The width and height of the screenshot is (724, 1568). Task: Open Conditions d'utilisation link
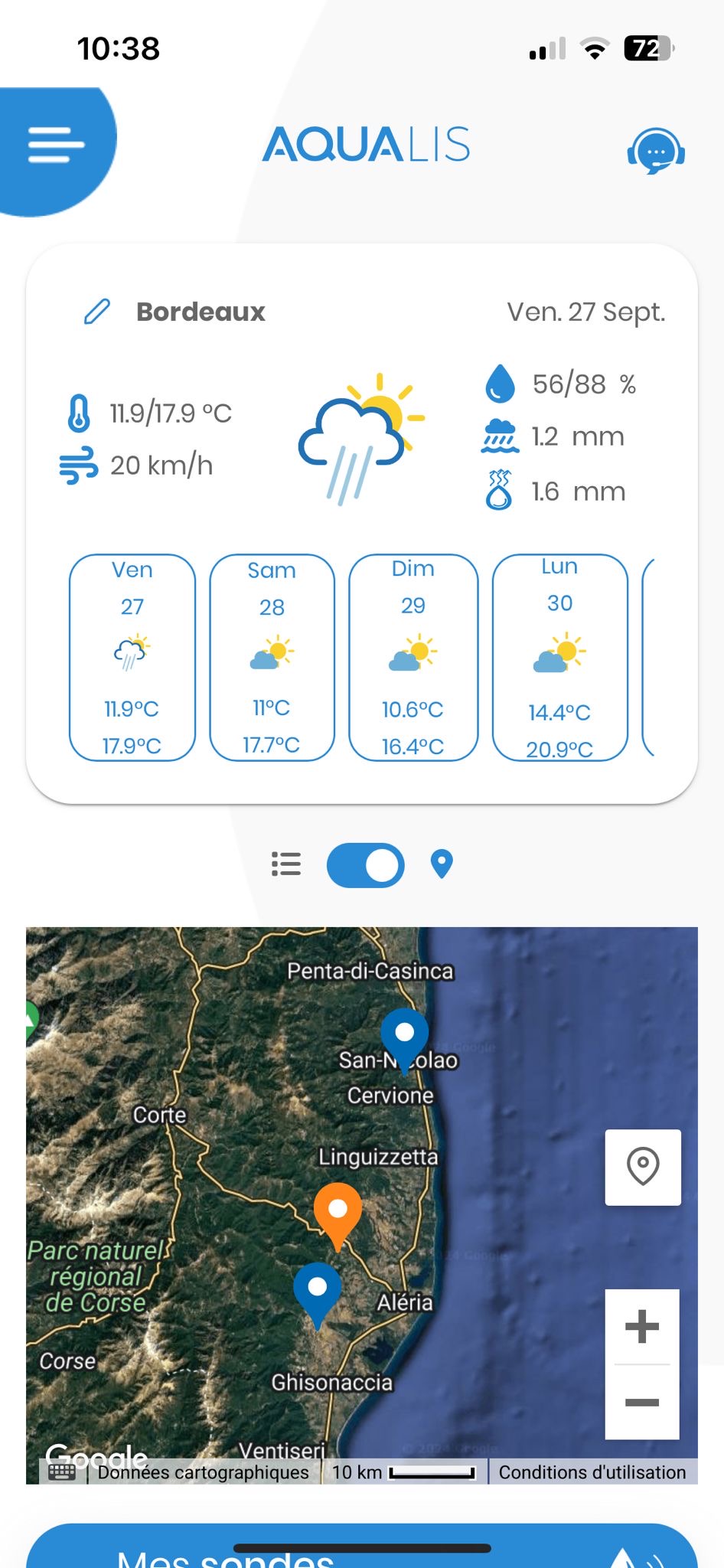click(x=592, y=1472)
